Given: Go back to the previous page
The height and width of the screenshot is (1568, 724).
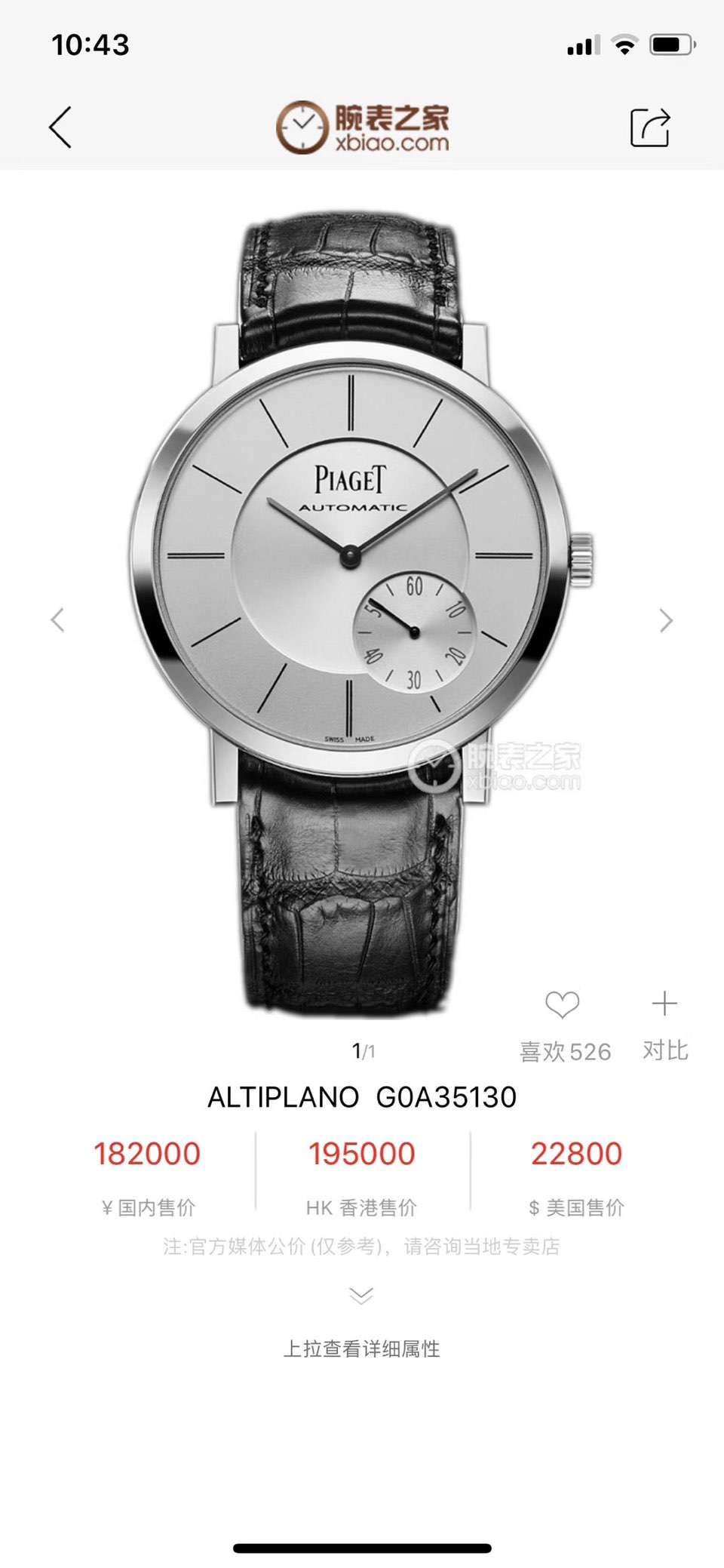Looking at the screenshot, I should (x=60, y=127).
